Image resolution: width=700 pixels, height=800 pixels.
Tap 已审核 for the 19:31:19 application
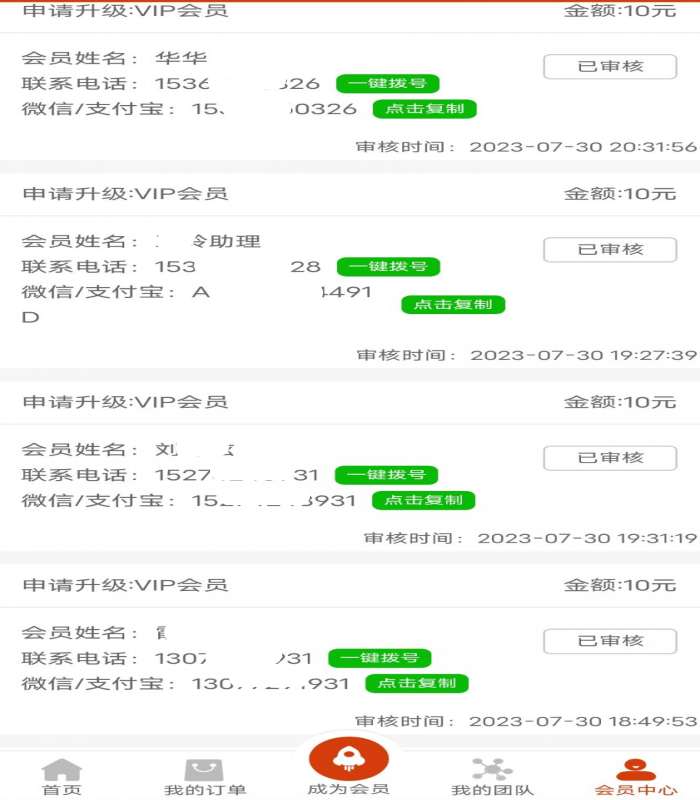[x=610, y=458]
